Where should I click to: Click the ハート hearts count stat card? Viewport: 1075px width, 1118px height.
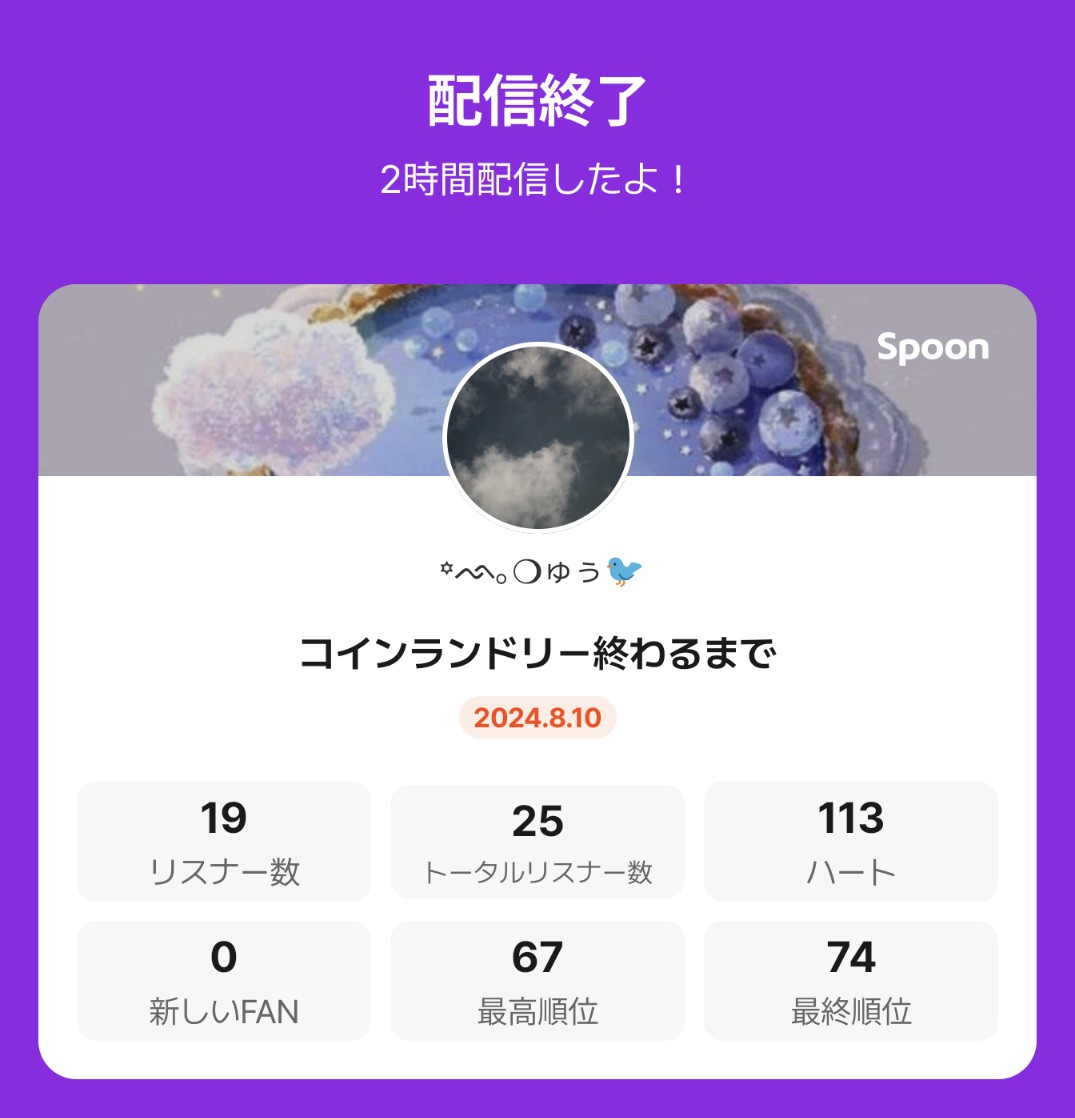(851, 841)
